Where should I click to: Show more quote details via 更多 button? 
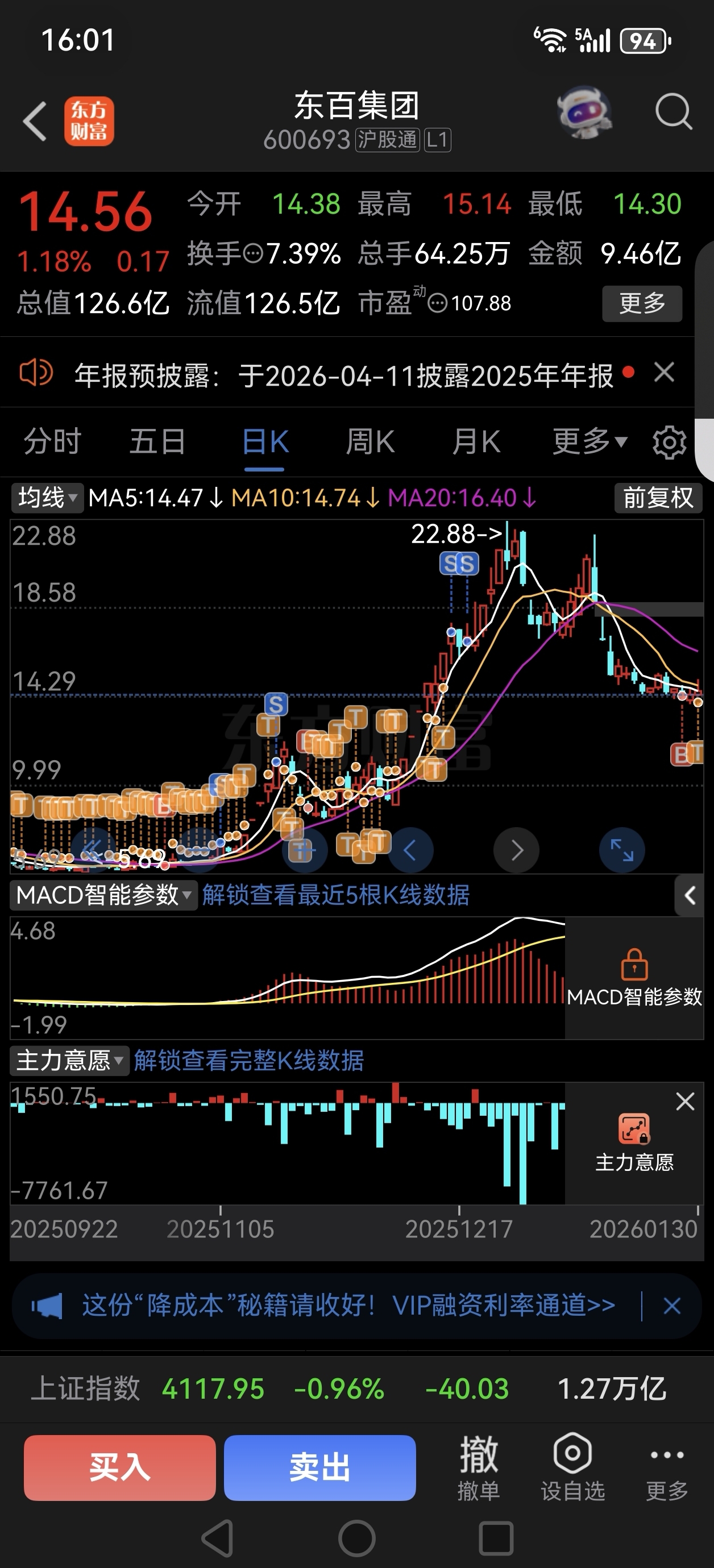(x=641, y=303)
